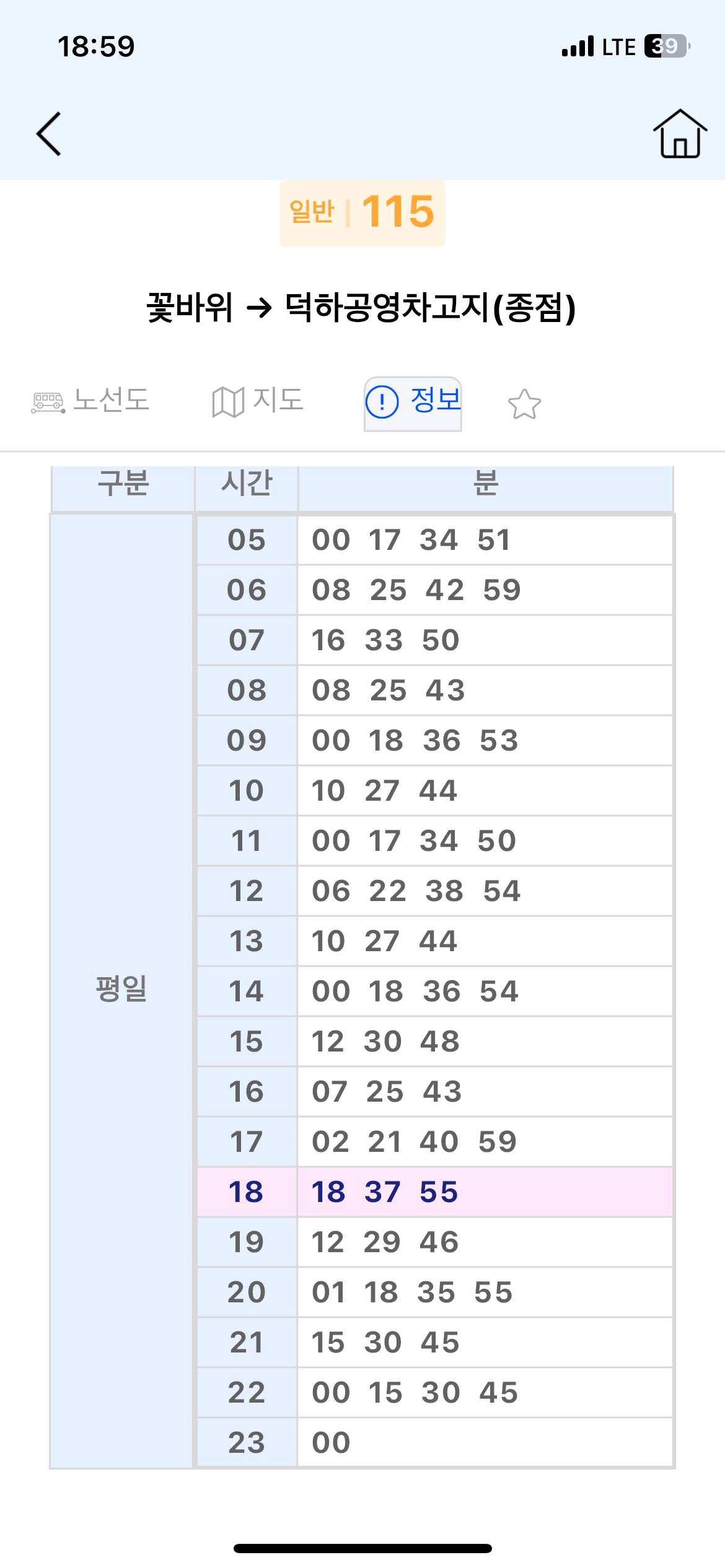Screen dimensions: 725x1568
Task: Switch to the 노선도 route map tab
Action: (91, 401)
